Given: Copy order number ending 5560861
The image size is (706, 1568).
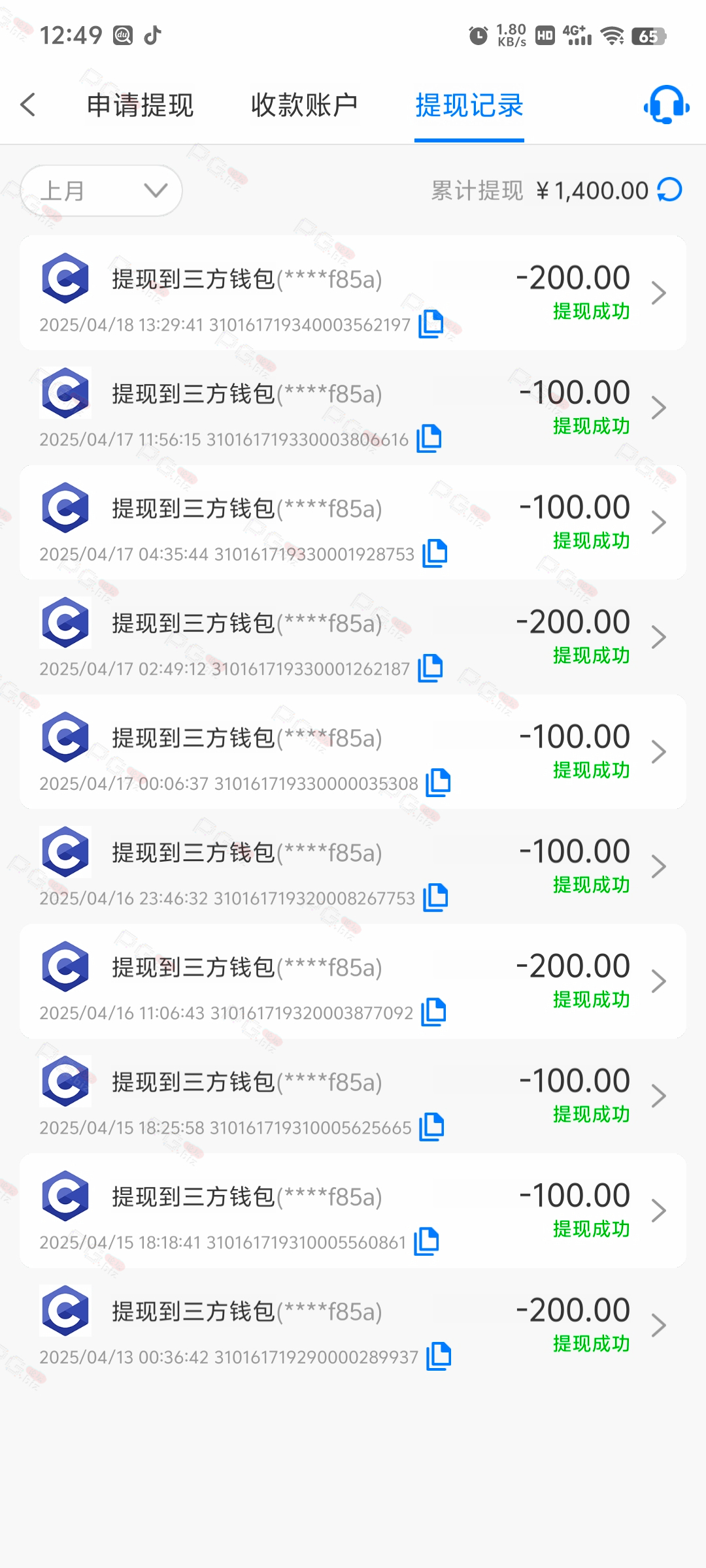Looking at the screenshot, I should 426,1241.
